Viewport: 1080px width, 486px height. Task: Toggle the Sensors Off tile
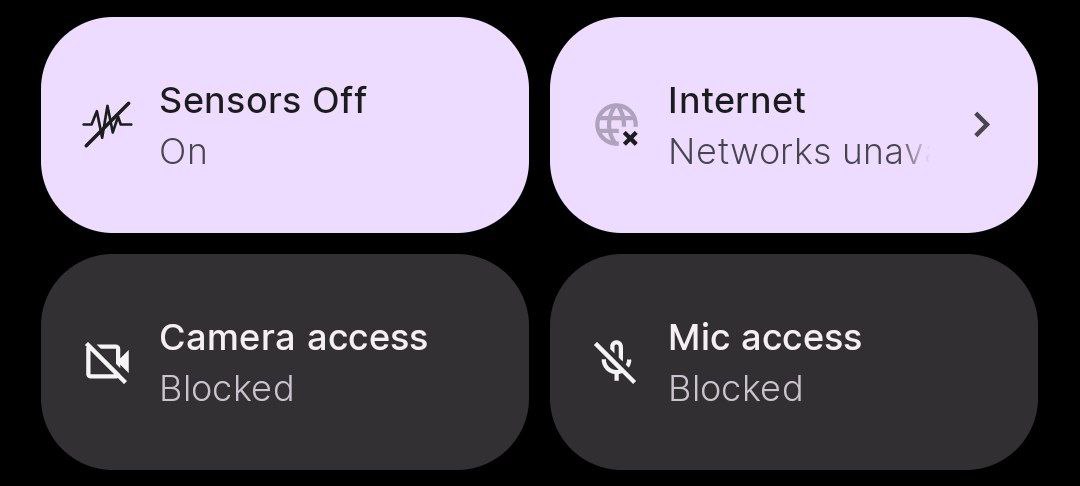coord(284,125)
